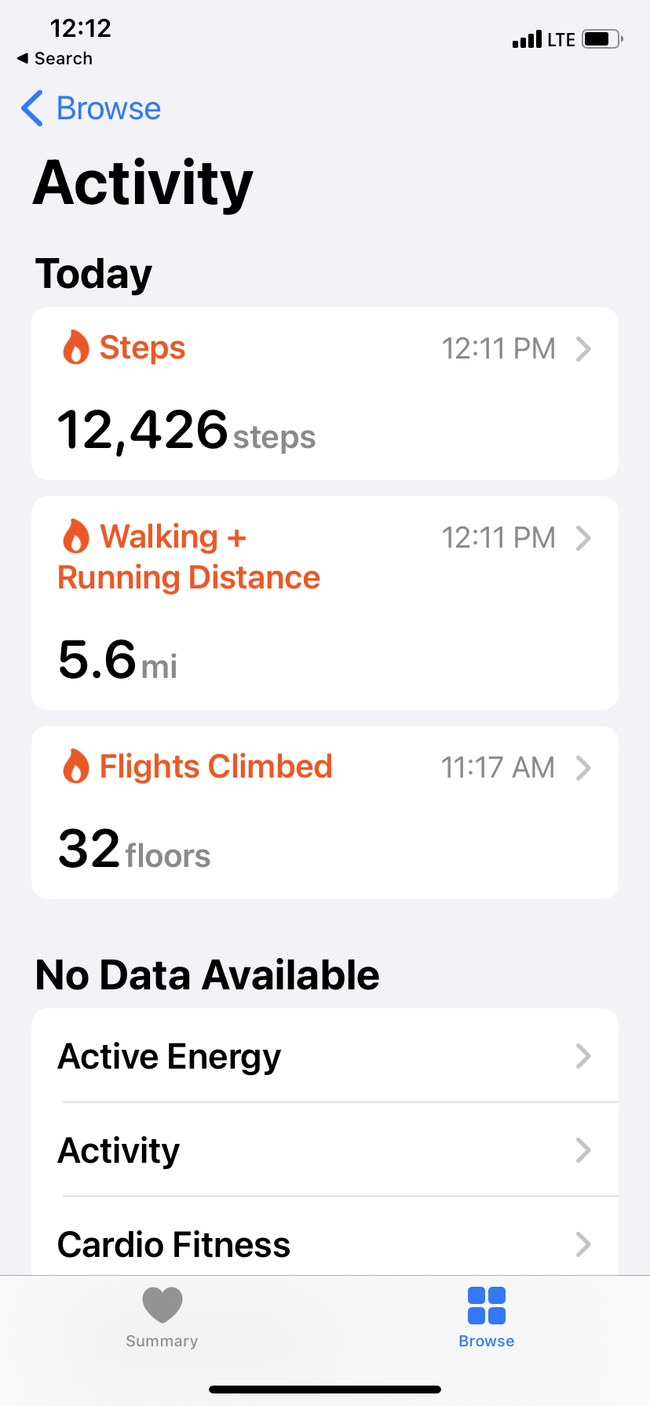The image size is (650, 1406).
Task: Open the Steps card
Action: coord(325,393)
